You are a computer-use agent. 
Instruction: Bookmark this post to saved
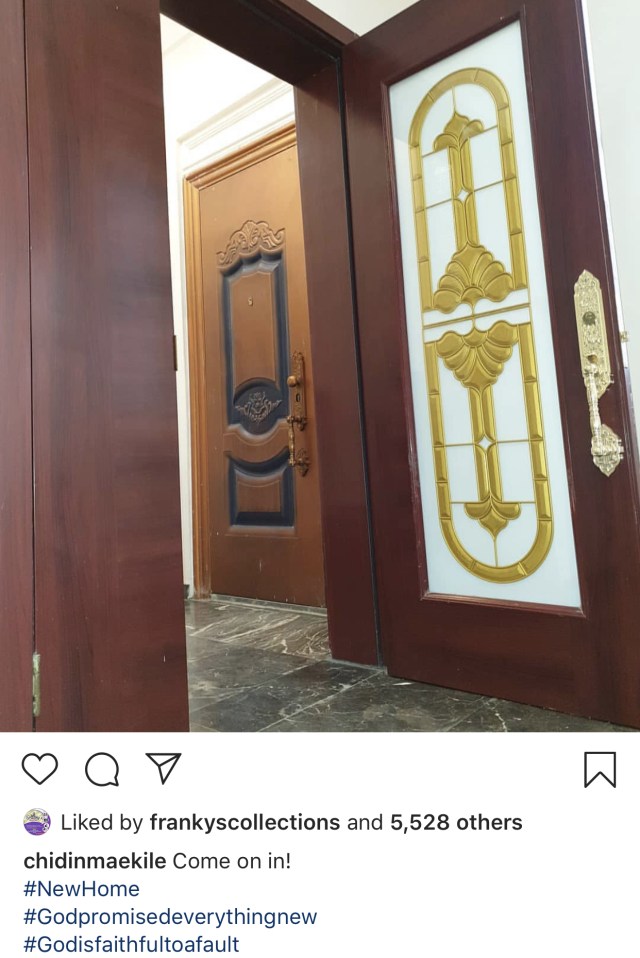(600, 769)
